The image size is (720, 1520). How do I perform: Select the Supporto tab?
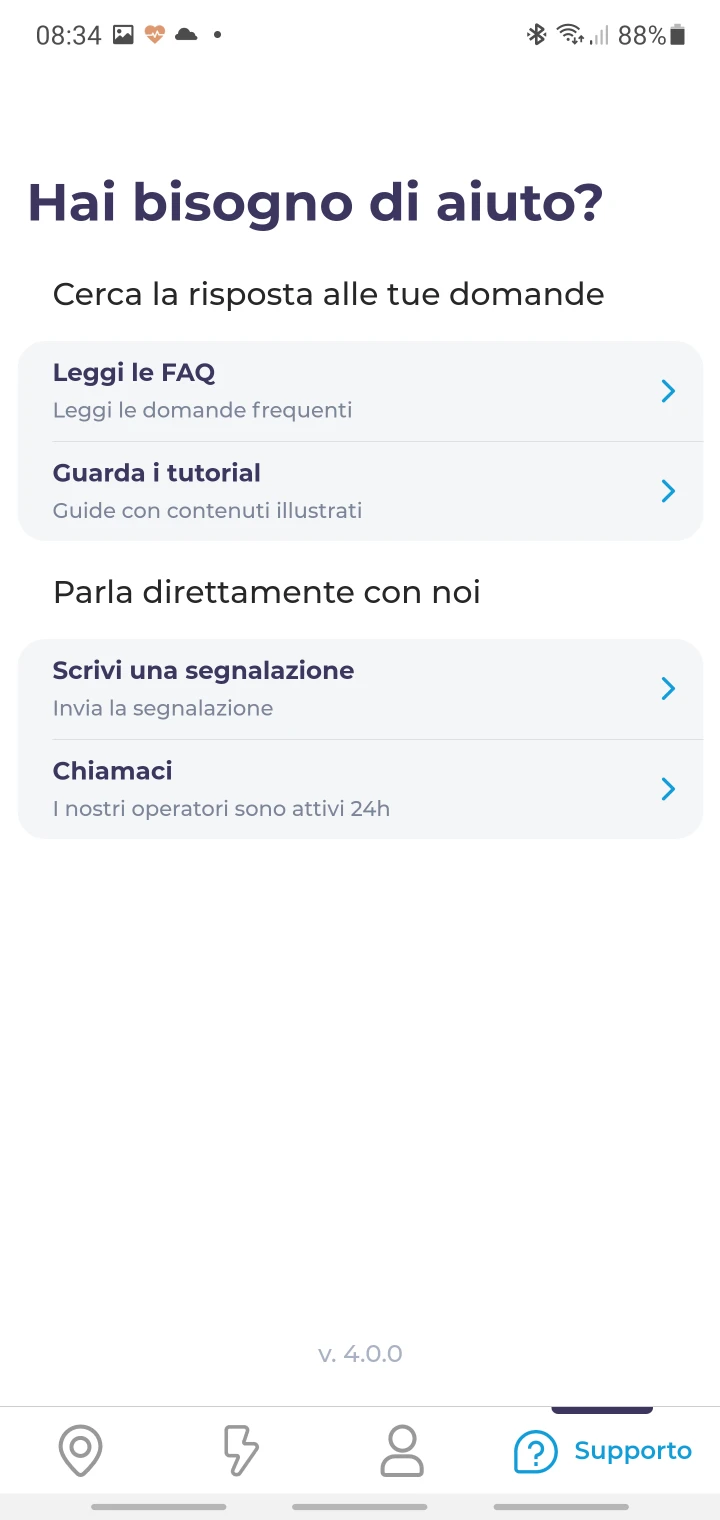pos(602,1451)
